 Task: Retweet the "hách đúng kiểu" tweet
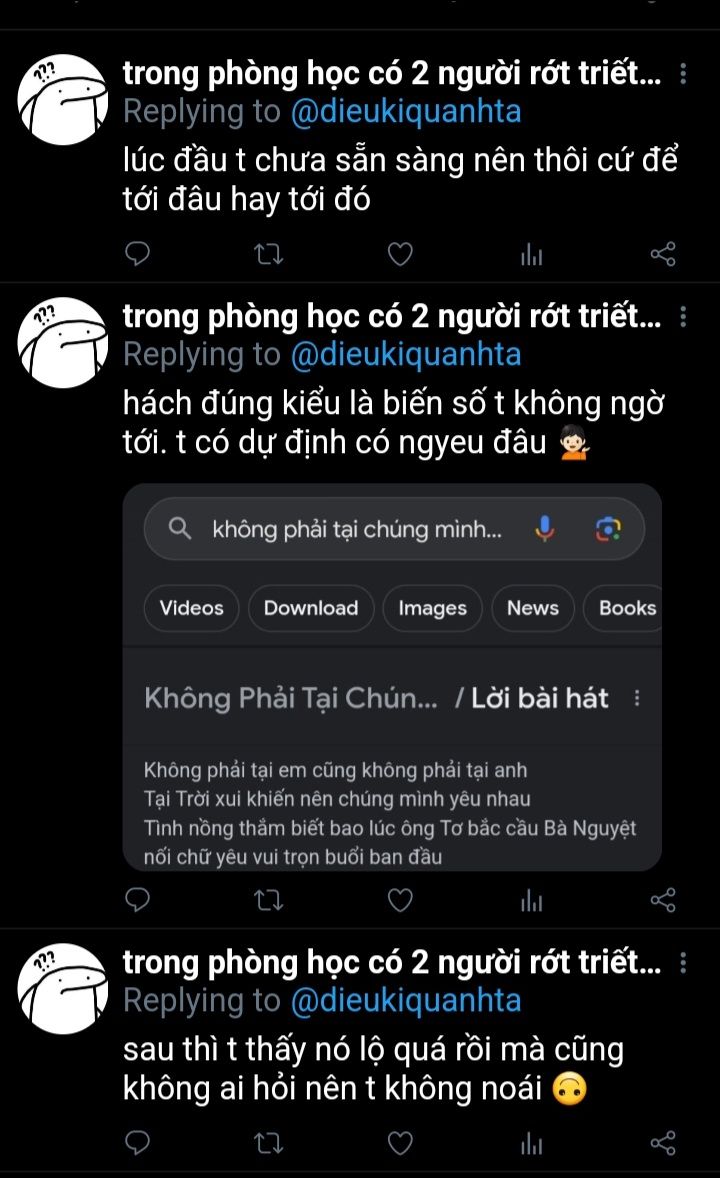[x=270, y=901]
